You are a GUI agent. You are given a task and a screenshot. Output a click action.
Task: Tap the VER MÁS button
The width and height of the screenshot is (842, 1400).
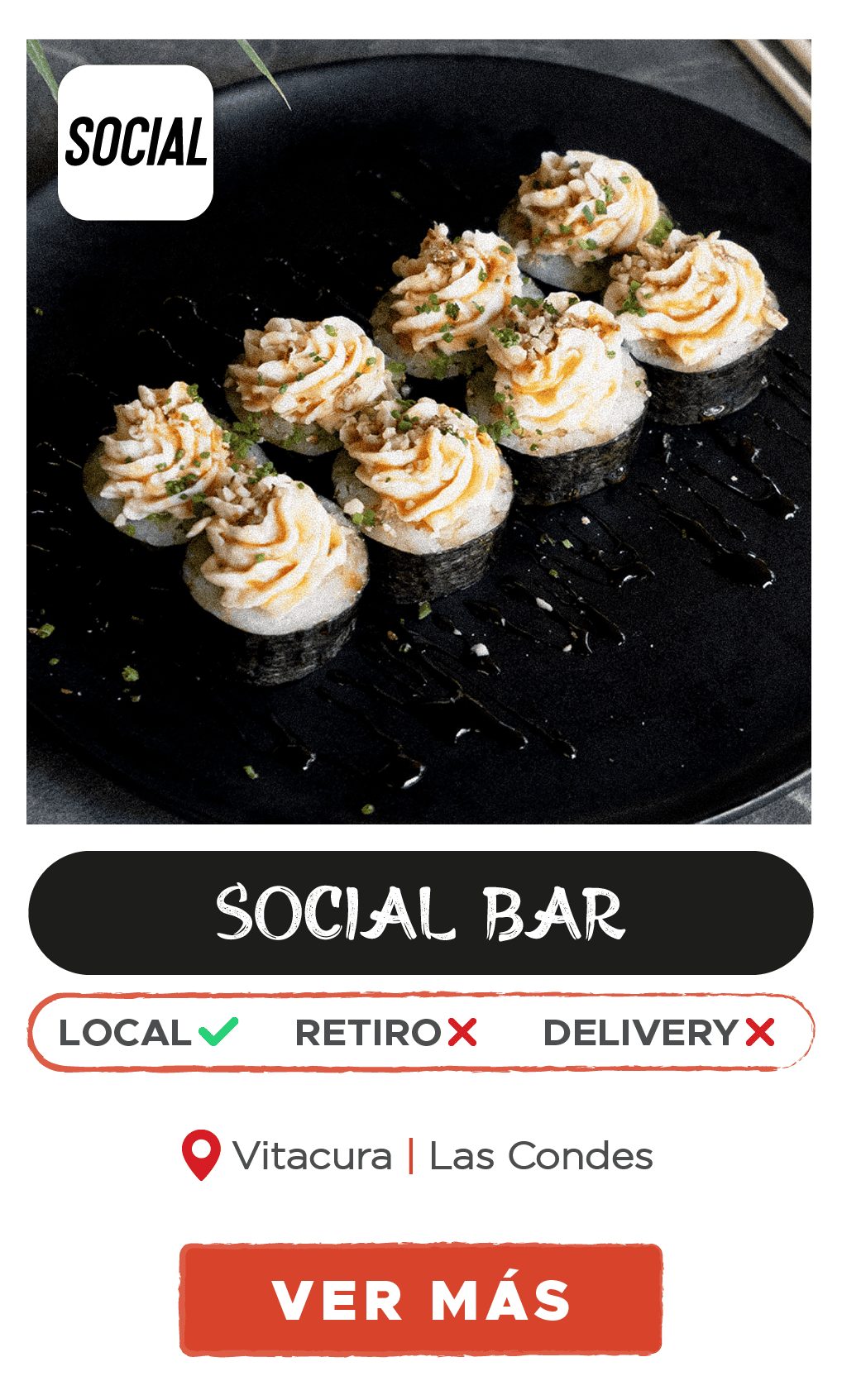pos(420,1299)
